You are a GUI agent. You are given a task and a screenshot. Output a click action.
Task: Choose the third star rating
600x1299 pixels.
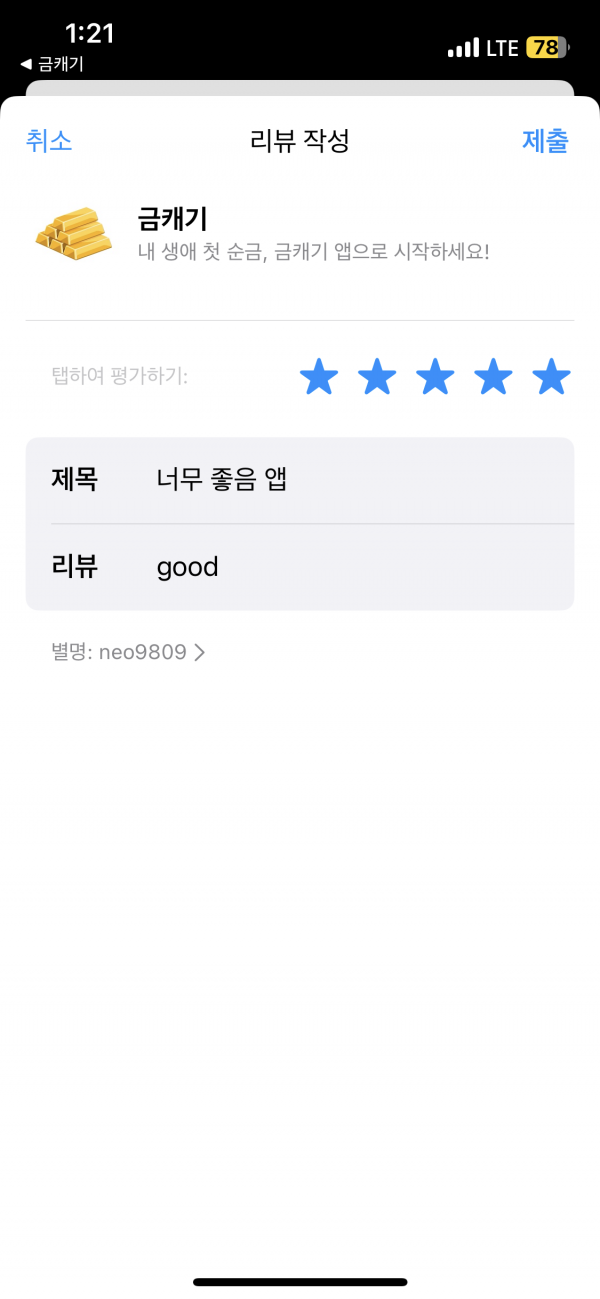pyautogui.click(x=435, y=377)
